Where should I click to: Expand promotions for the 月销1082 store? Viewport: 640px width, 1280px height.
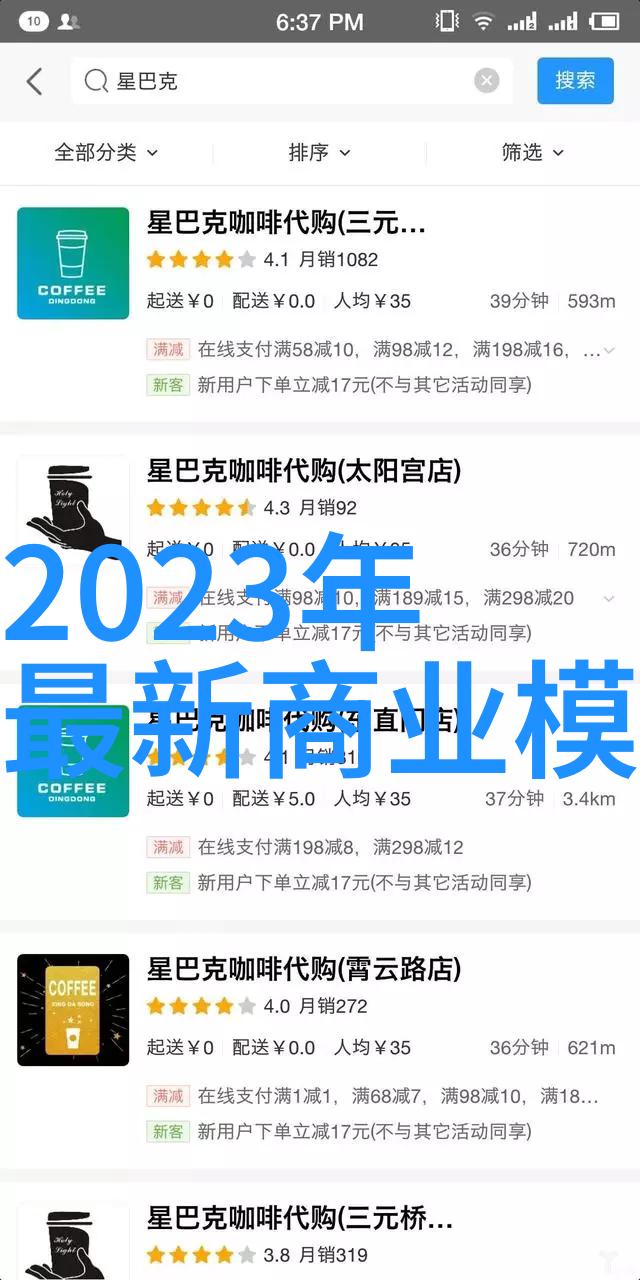pos(609,350)
